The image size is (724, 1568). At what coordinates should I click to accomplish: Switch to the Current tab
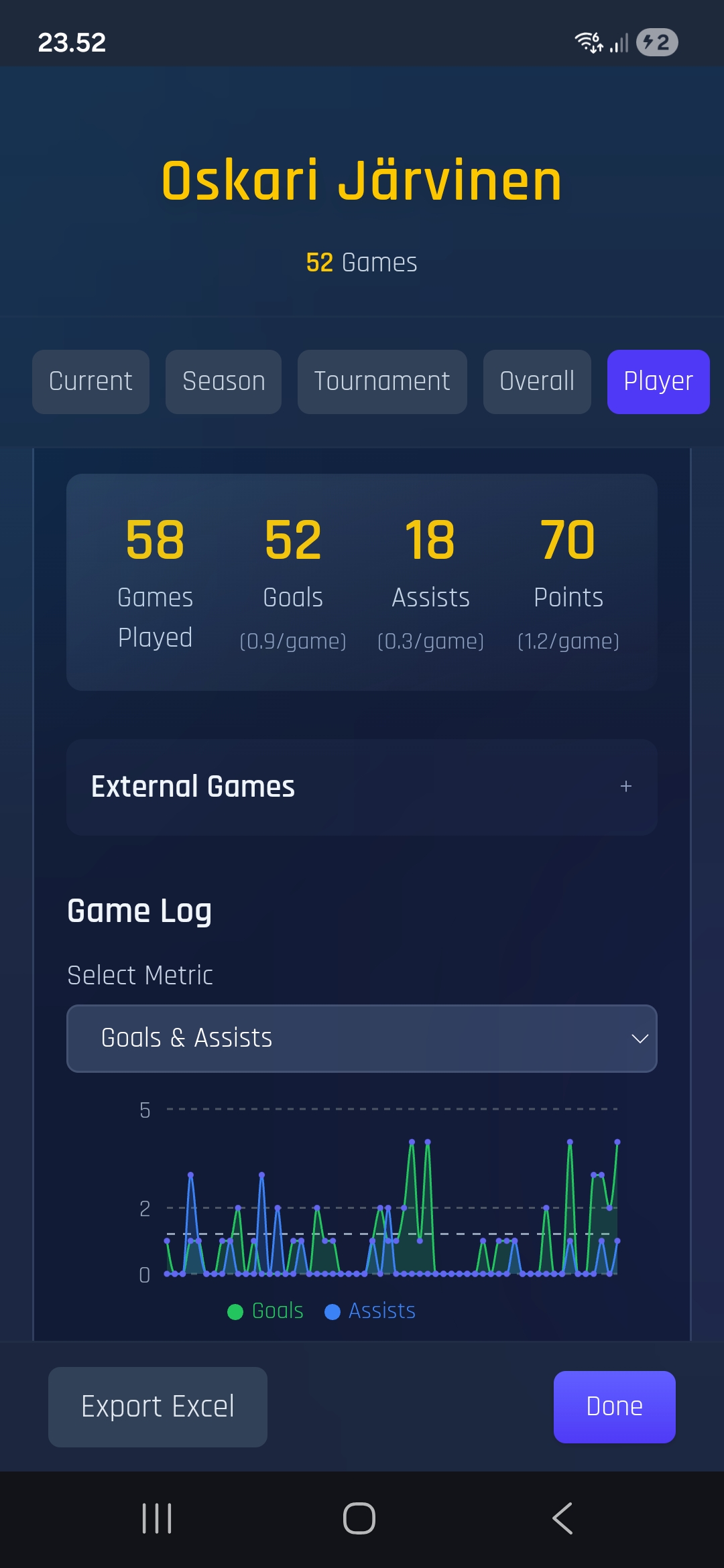(90, 381)
